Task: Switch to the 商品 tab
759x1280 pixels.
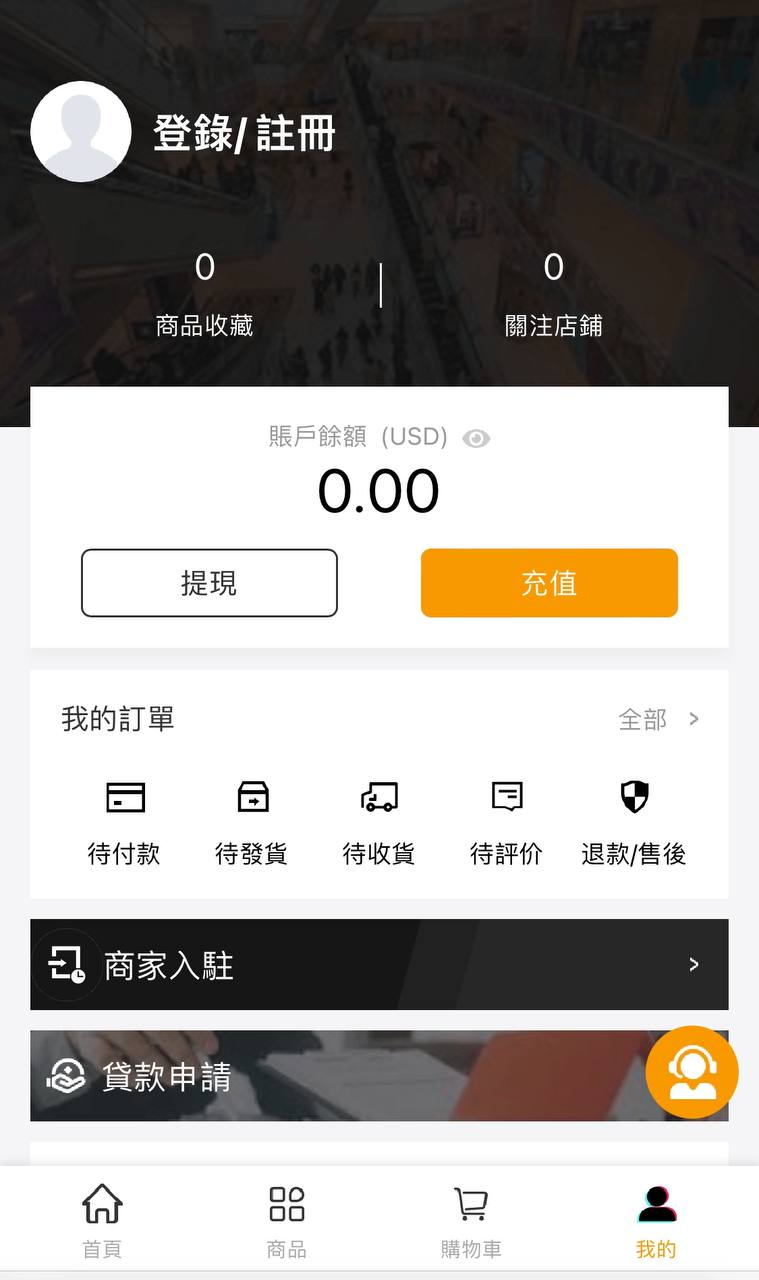Action: point(287,1220)
